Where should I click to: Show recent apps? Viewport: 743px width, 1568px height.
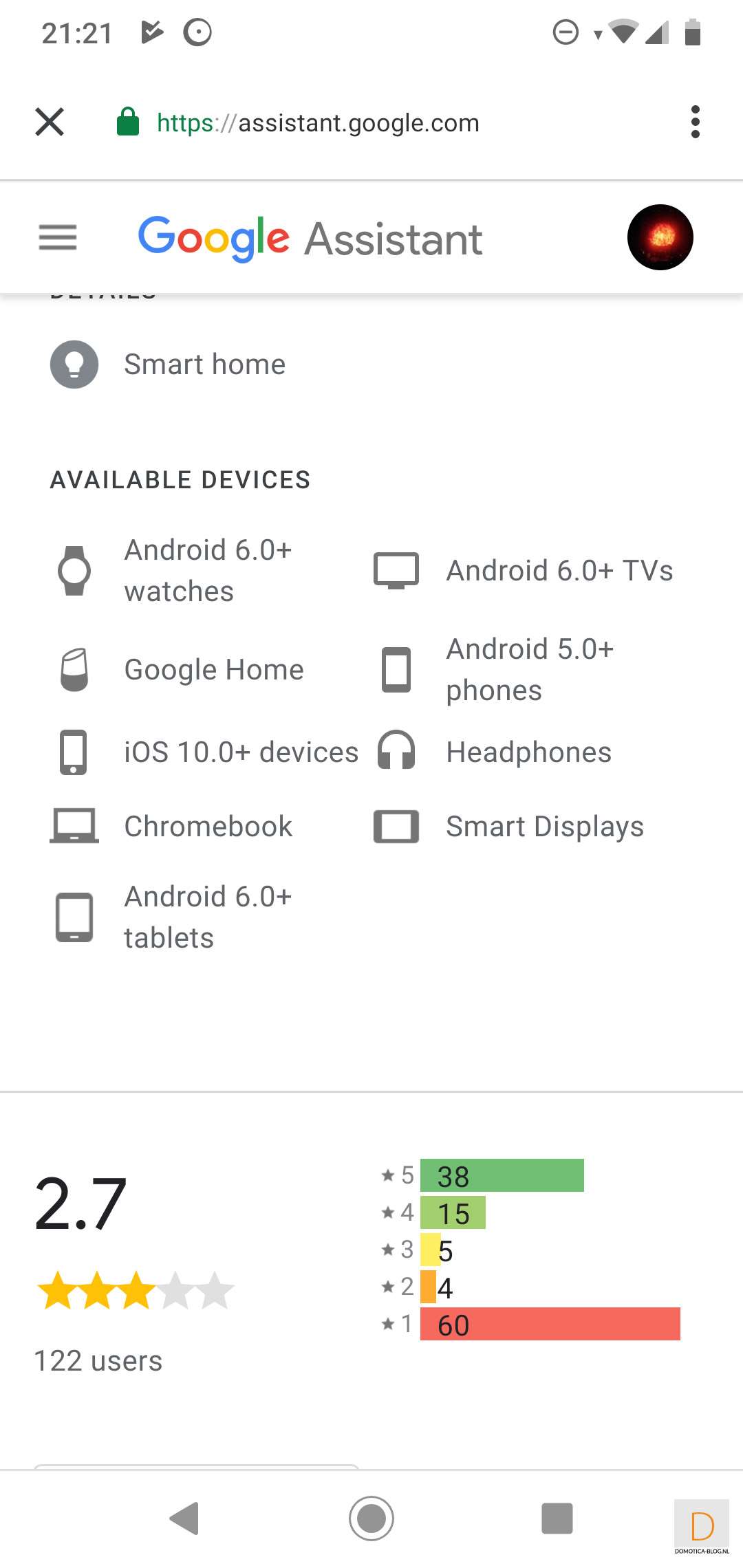[557, 1518]
